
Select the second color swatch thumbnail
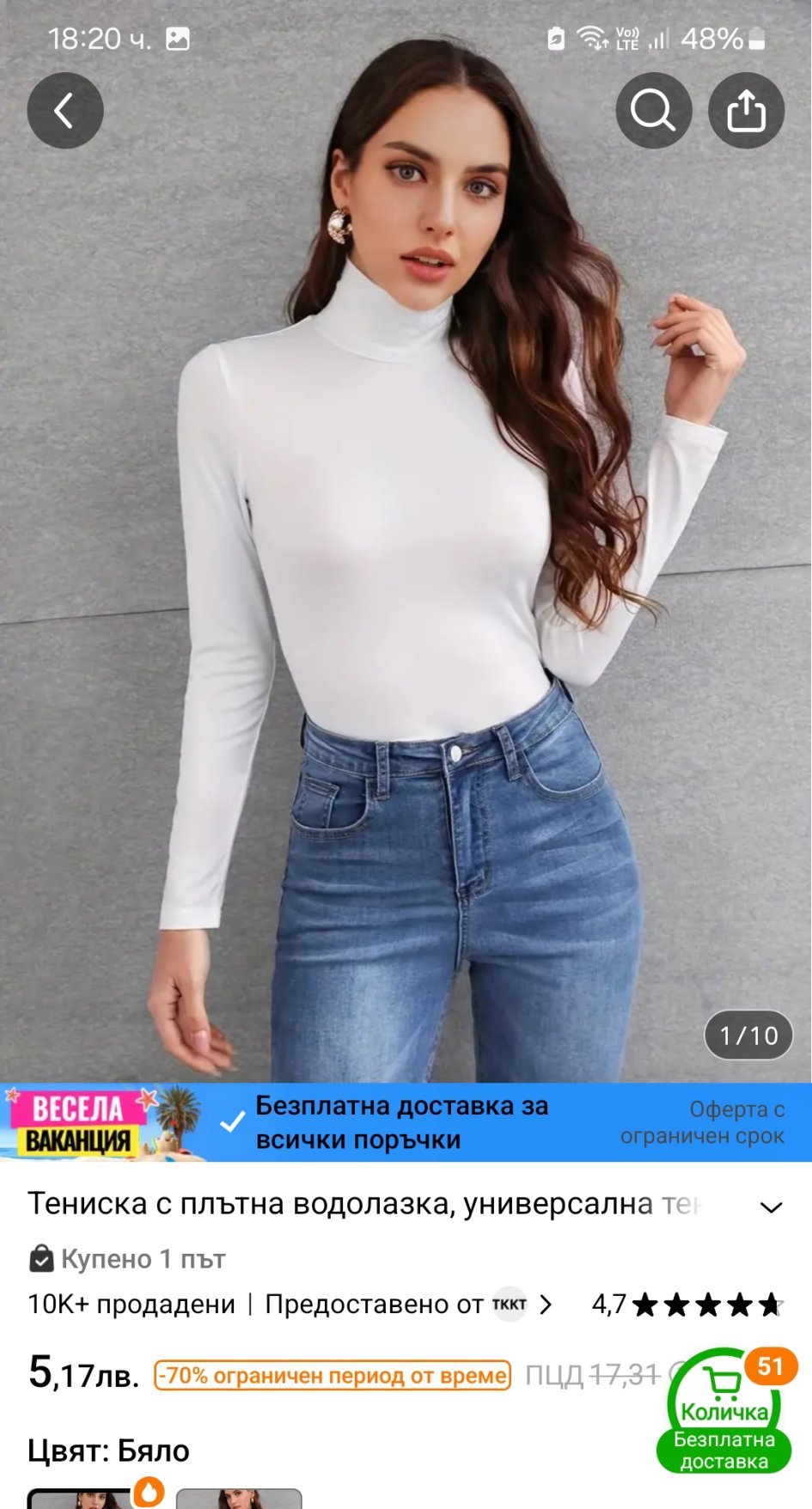tap(239, 1499)
